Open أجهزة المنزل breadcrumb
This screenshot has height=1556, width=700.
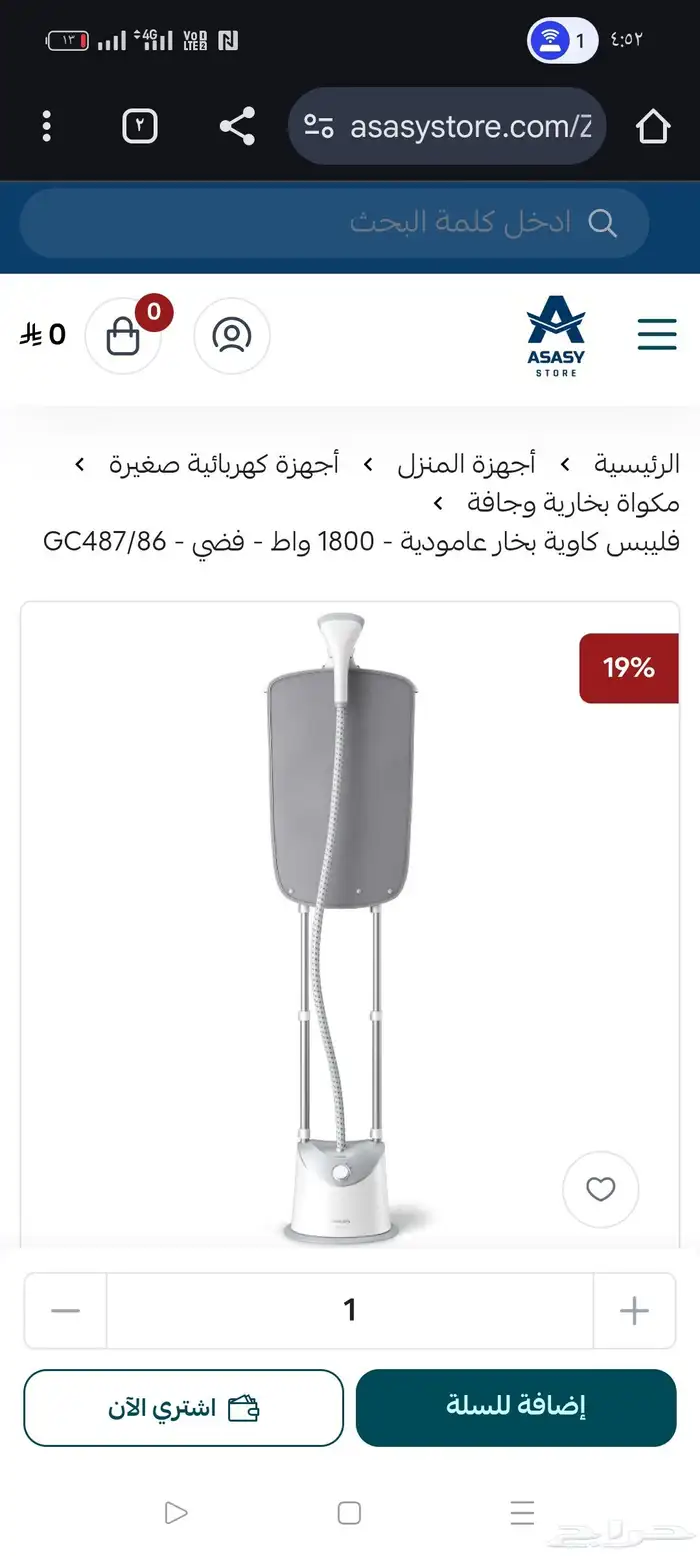click(x=466, y=464)
